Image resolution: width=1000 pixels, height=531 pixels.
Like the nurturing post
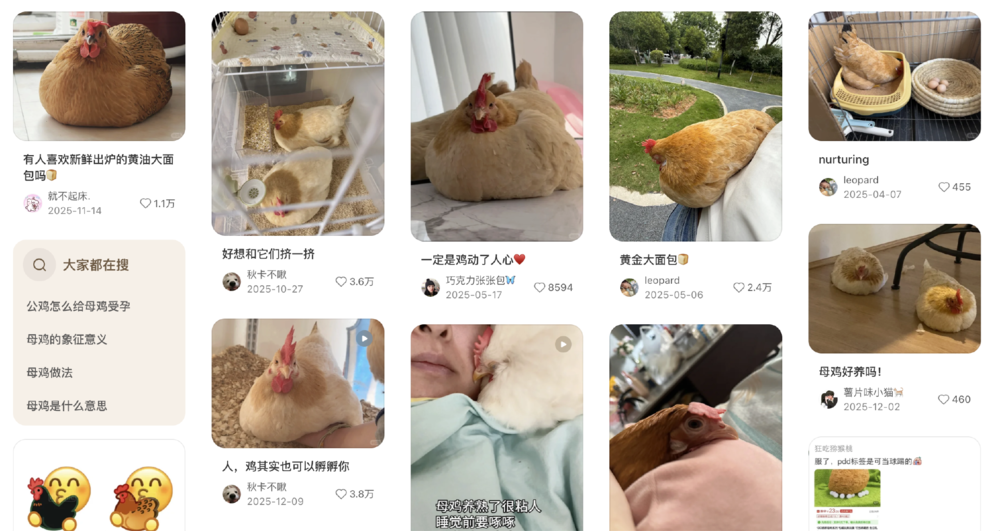tap(944, 187)
